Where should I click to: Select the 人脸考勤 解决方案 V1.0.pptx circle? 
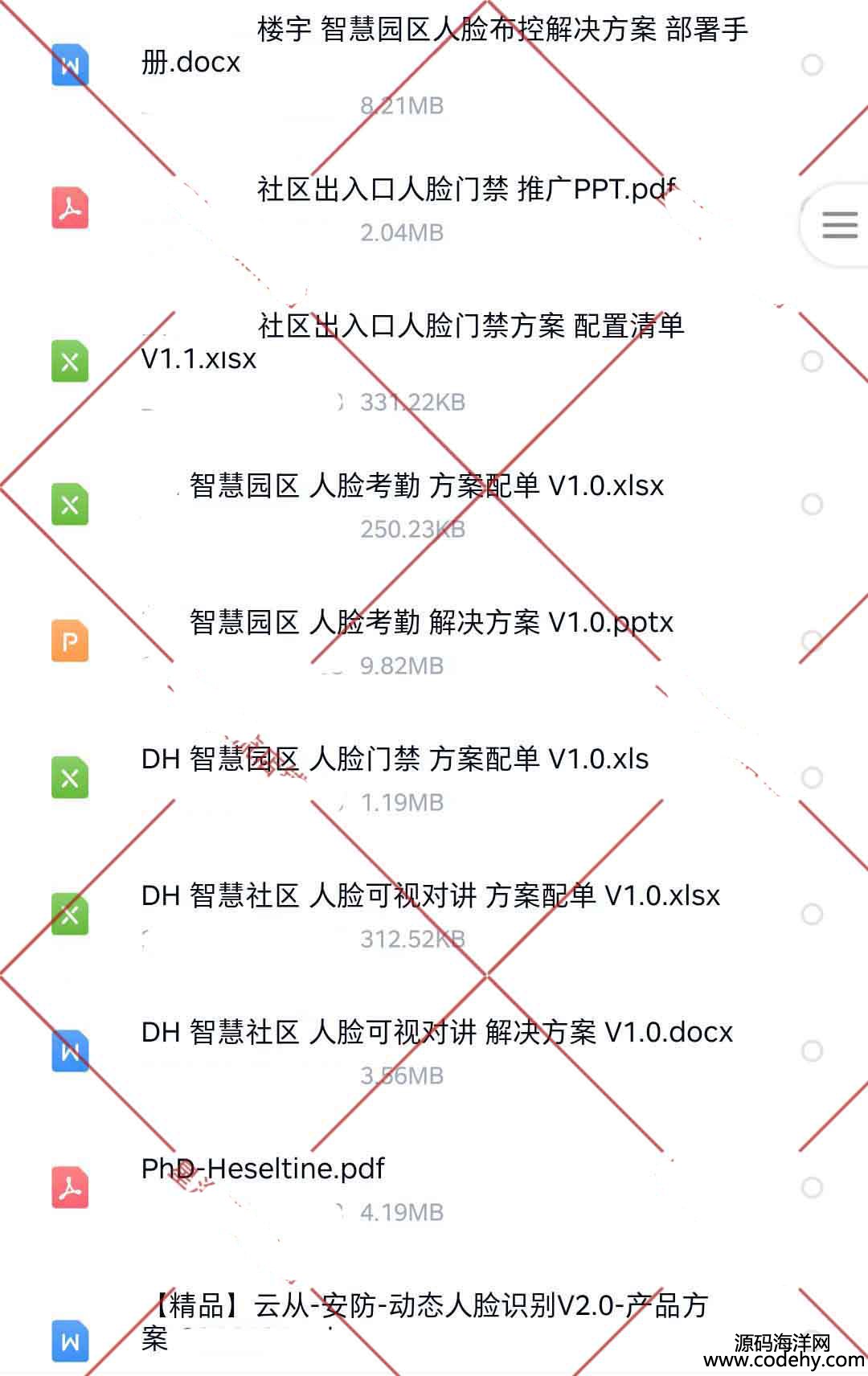[x=813, y=641]
